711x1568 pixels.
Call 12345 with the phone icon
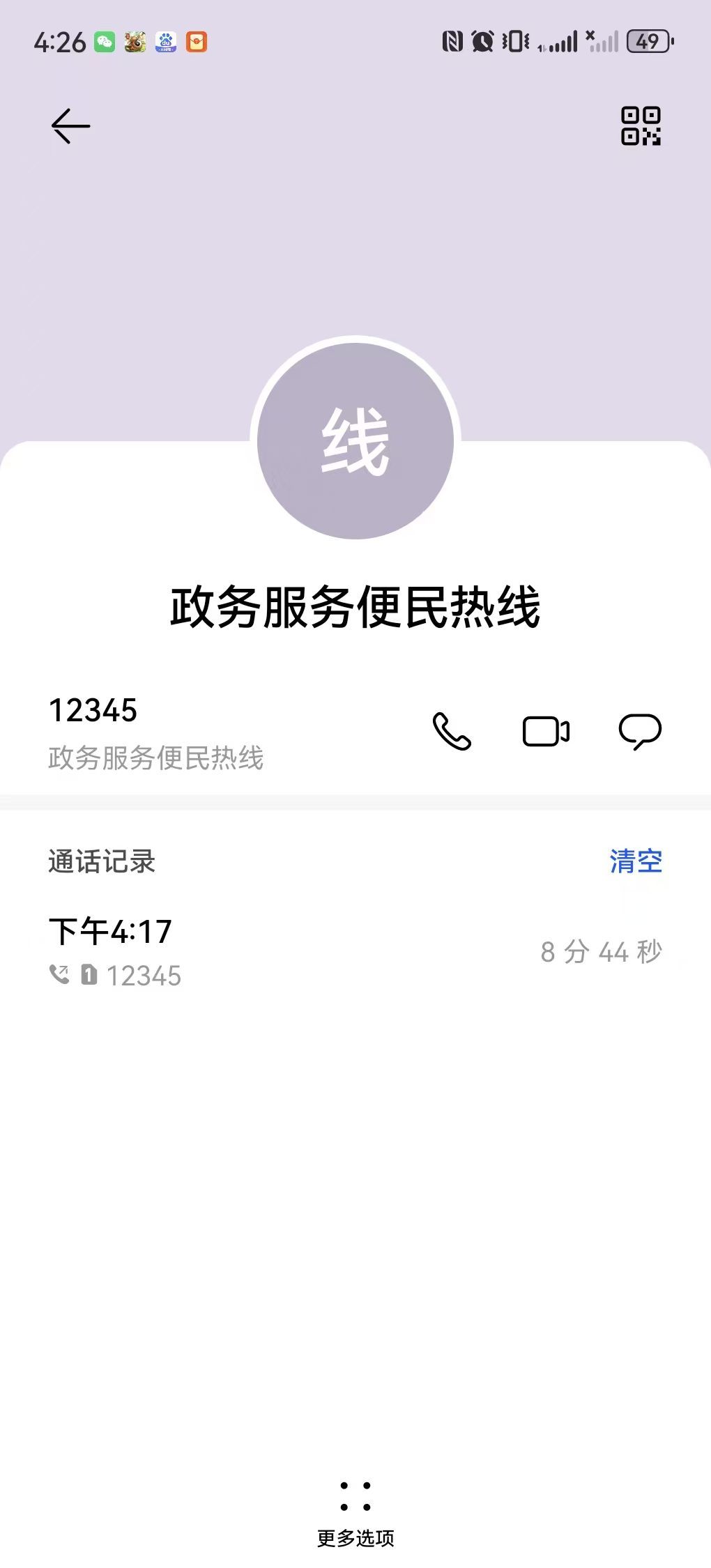tap(452, 731)
